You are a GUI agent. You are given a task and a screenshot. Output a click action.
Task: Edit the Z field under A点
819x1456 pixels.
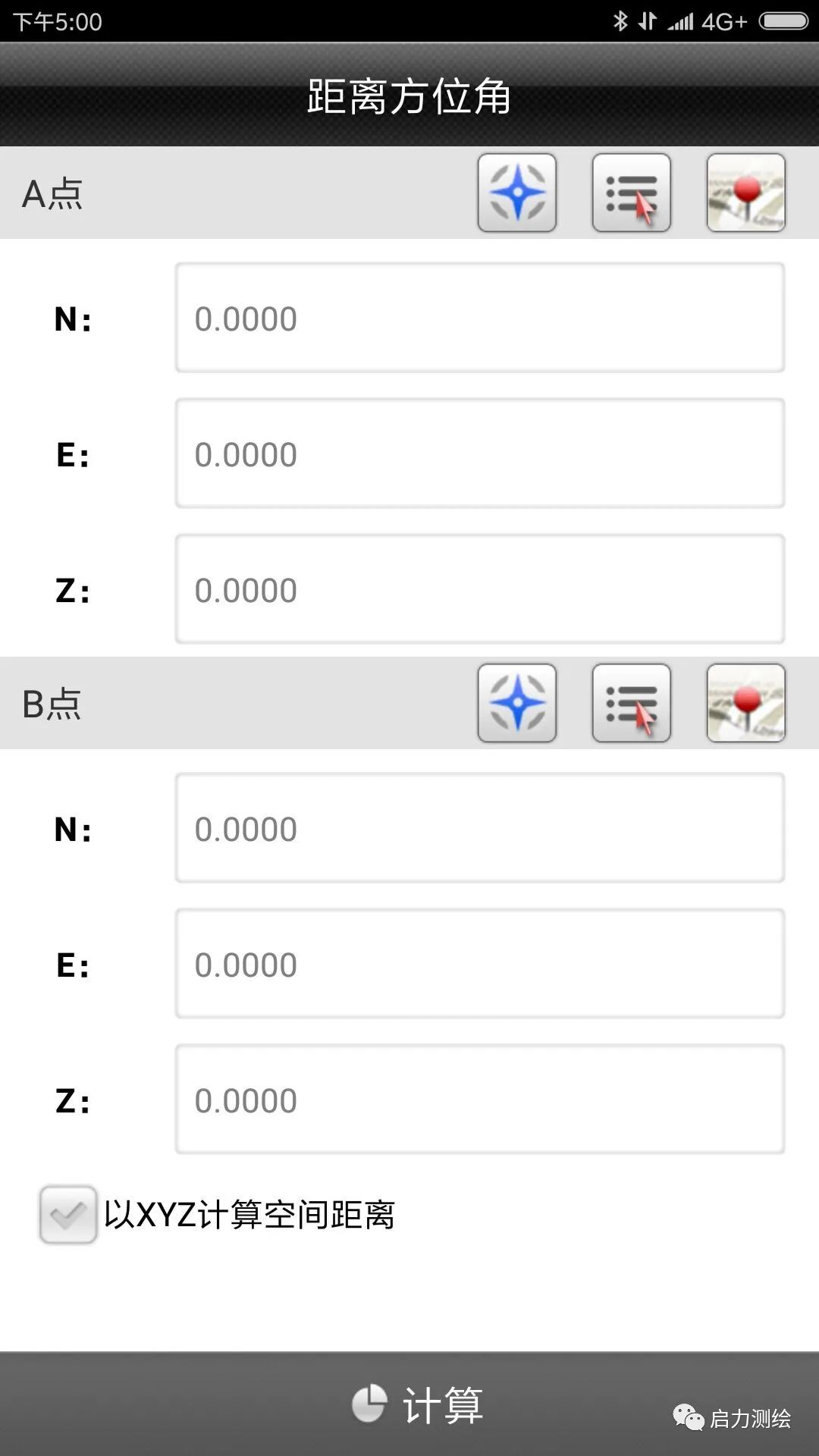480,589
